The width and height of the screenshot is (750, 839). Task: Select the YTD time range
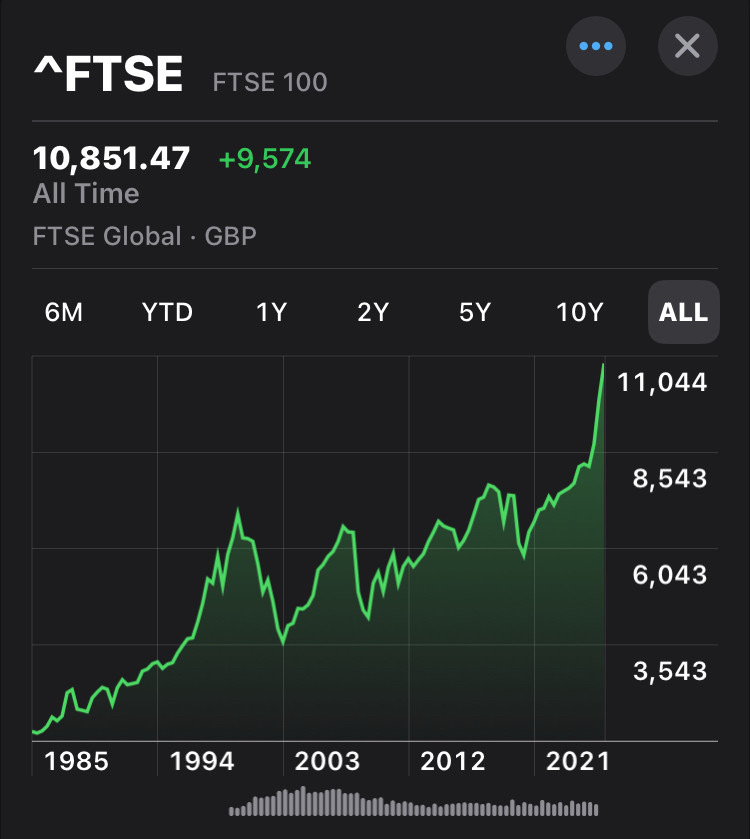pos(167,312)
